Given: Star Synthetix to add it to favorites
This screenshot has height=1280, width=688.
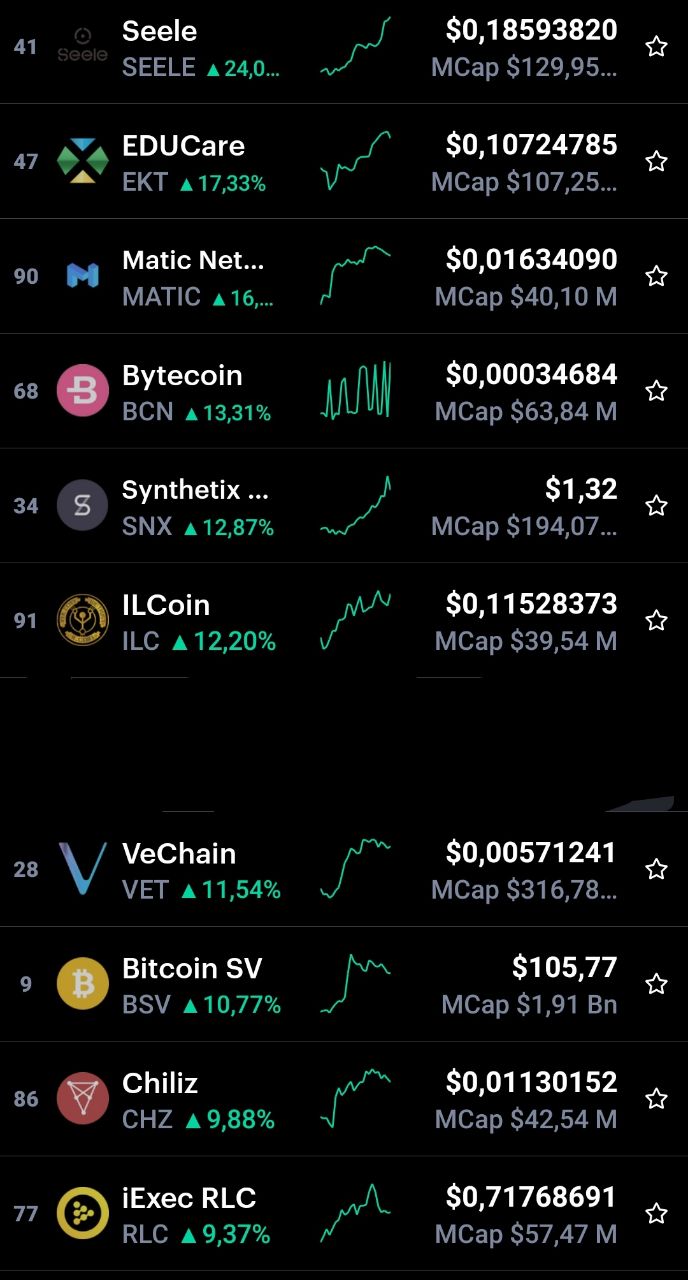Looking at the screenshot, I should click(656, 506).
